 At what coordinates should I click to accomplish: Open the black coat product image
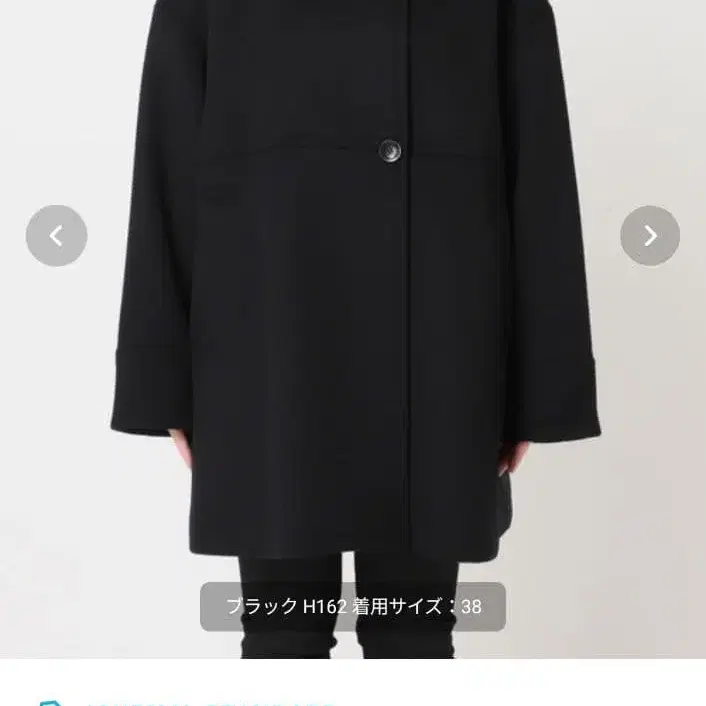coord(353,330)
